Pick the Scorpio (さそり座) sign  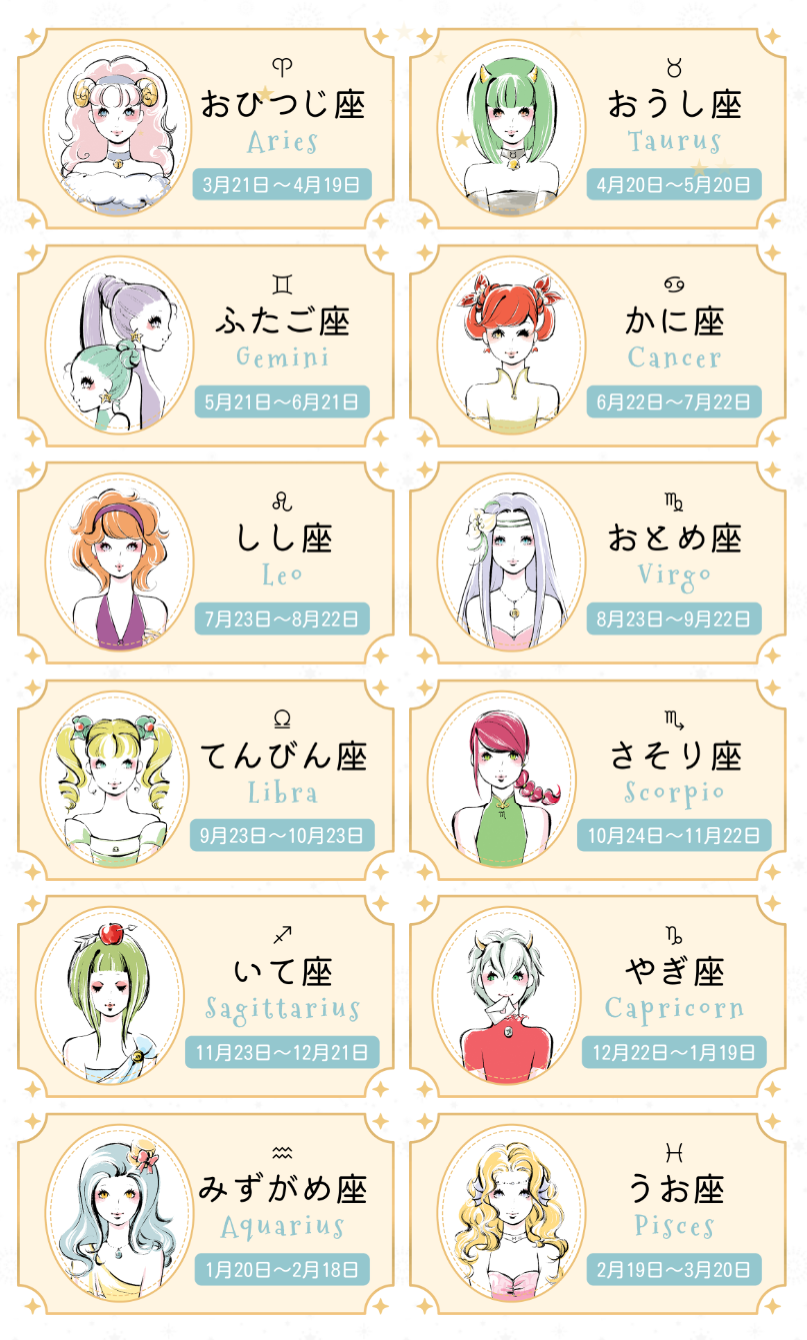(x=598, y=779)
